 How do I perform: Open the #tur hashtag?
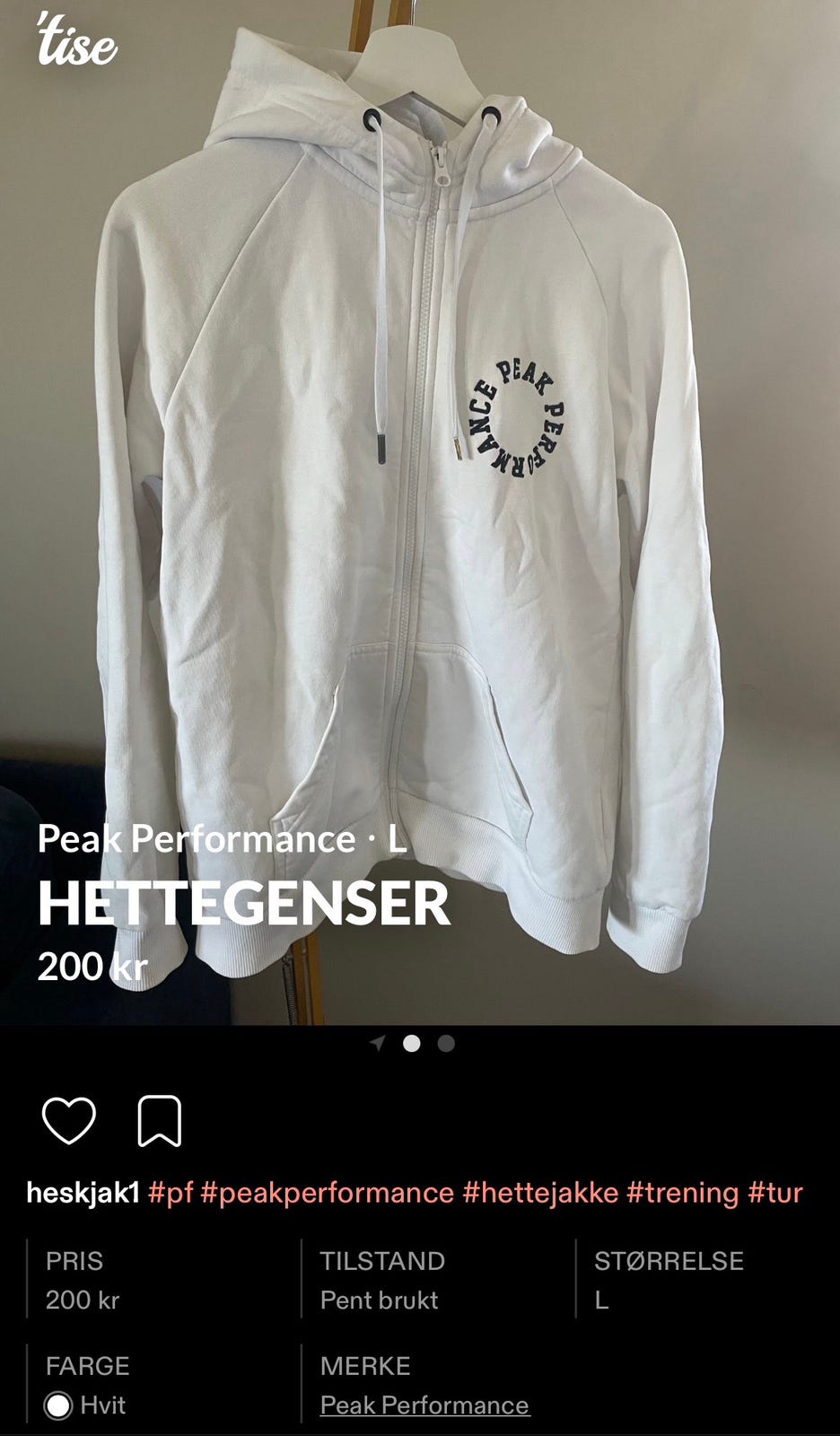774,1193
